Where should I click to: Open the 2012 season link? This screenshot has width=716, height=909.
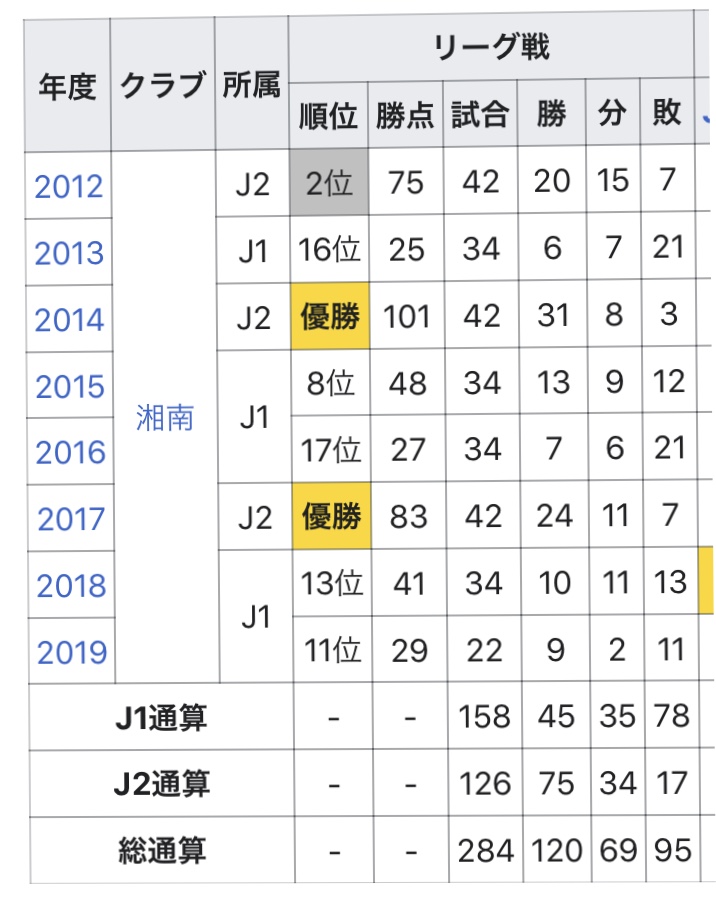click(69, 187)
